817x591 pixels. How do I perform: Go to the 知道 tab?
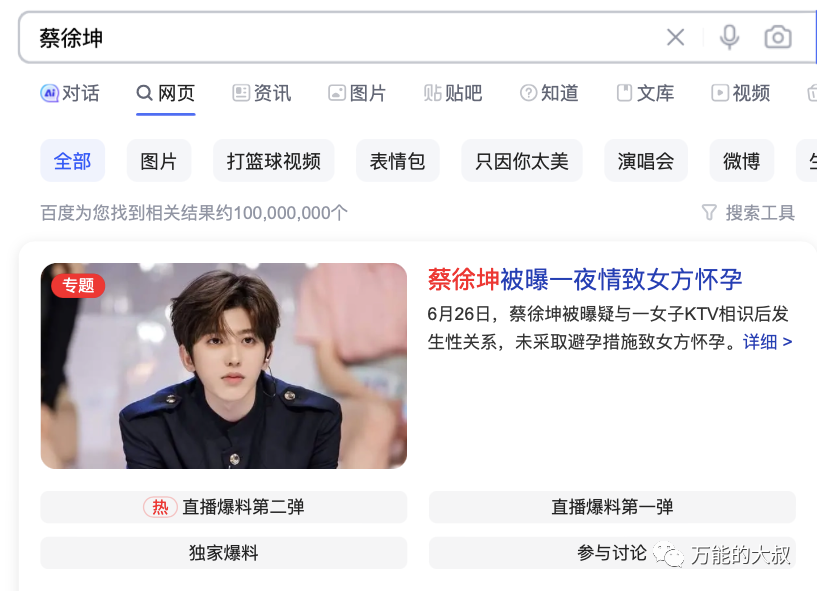(549, 93)
